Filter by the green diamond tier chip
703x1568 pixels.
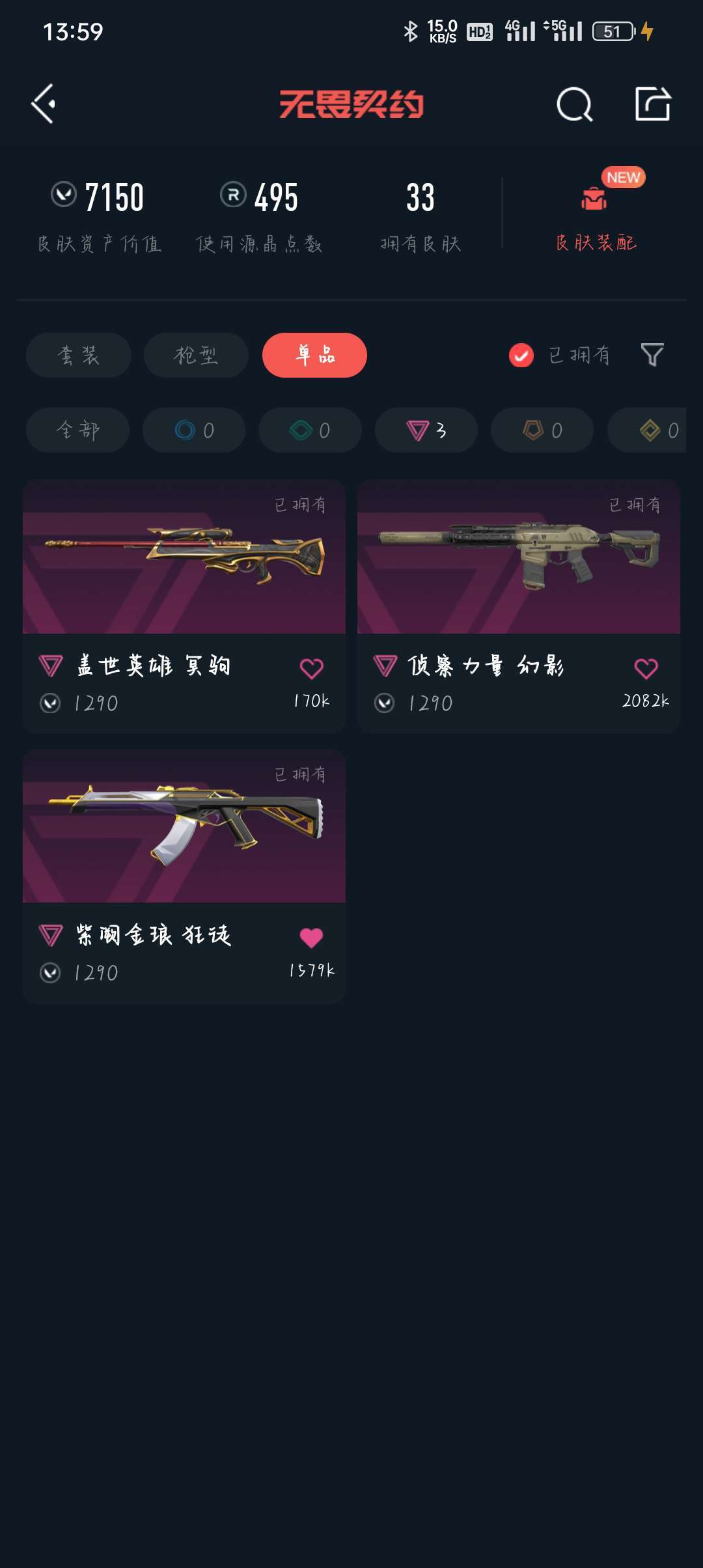[310, 430]
